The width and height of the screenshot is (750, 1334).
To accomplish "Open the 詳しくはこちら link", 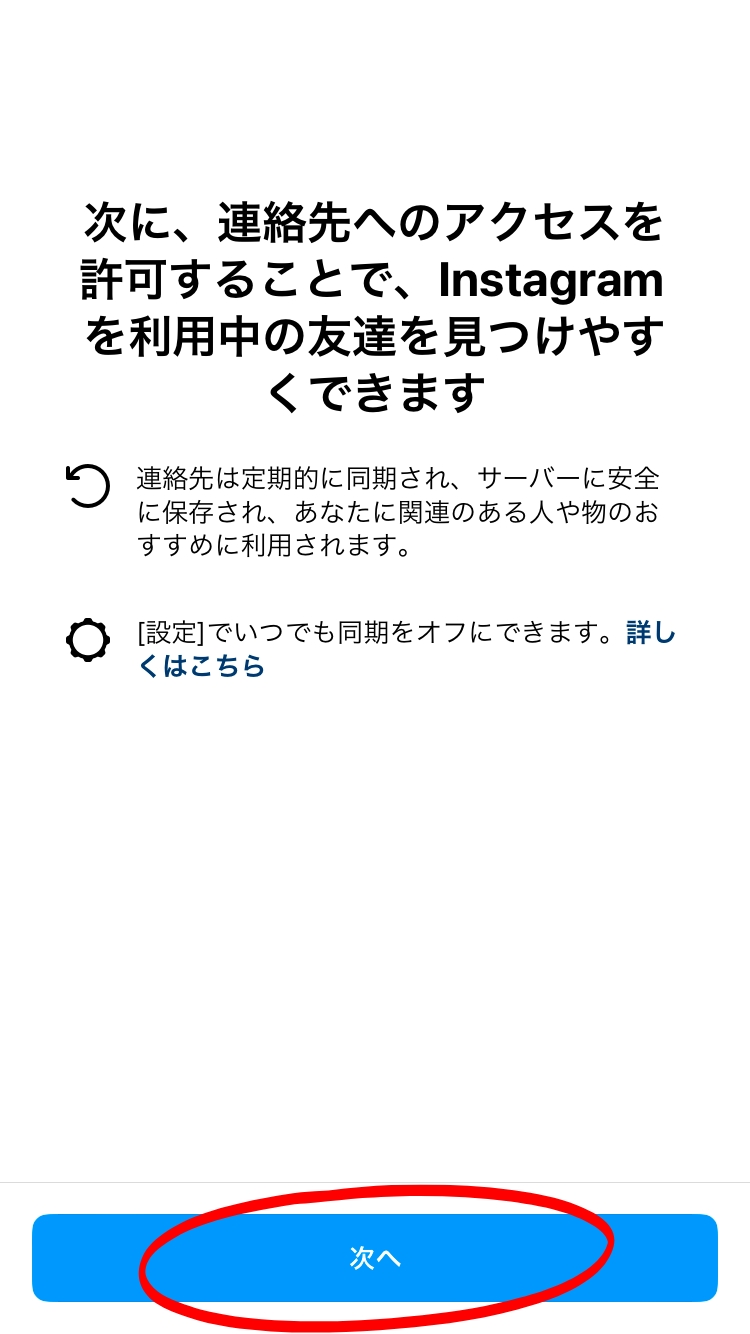I will pos(201,666).
